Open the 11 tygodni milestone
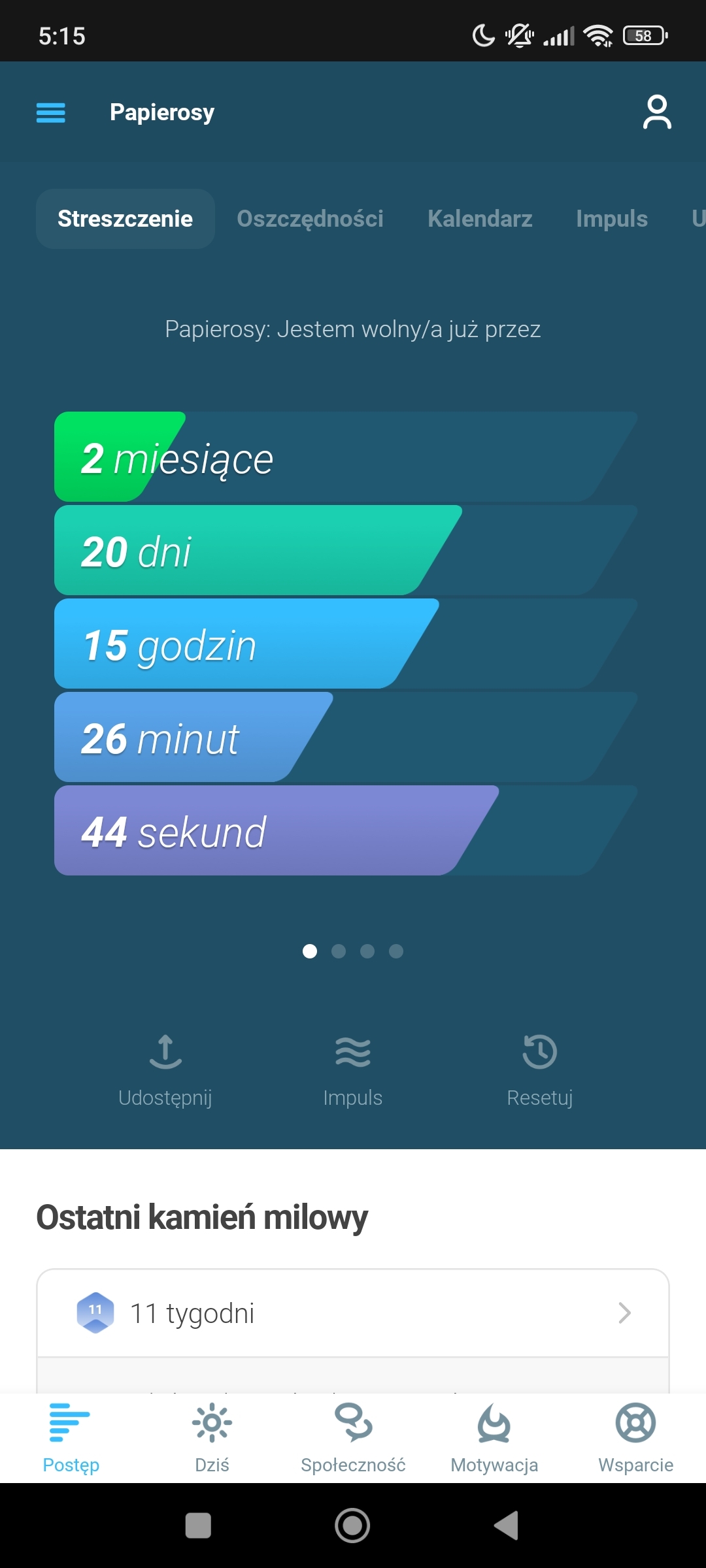The image size is (706, 1568). click(x=353, y=1313)
